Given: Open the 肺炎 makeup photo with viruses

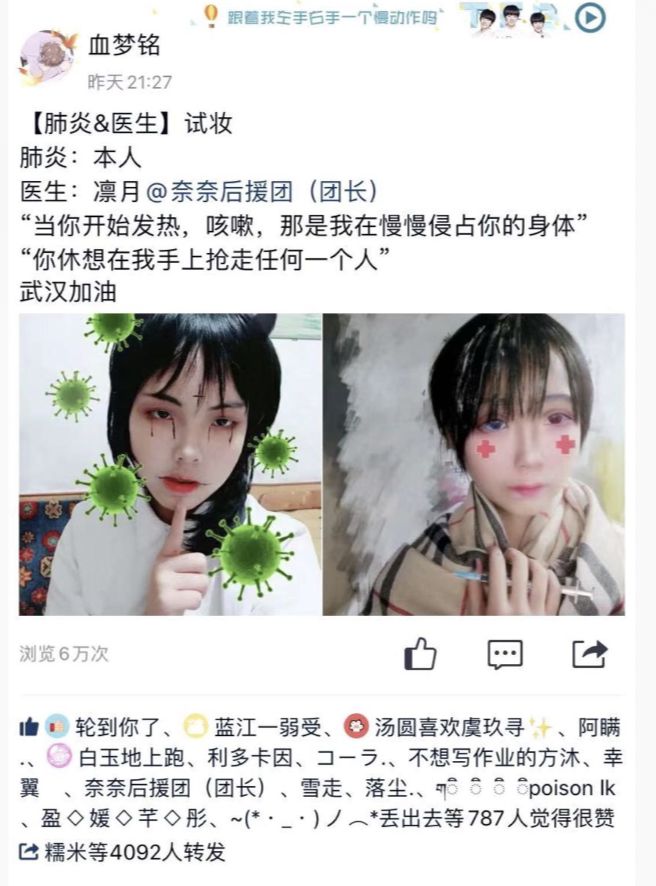Looking at the screenshot, I should [x=170, y=464].
